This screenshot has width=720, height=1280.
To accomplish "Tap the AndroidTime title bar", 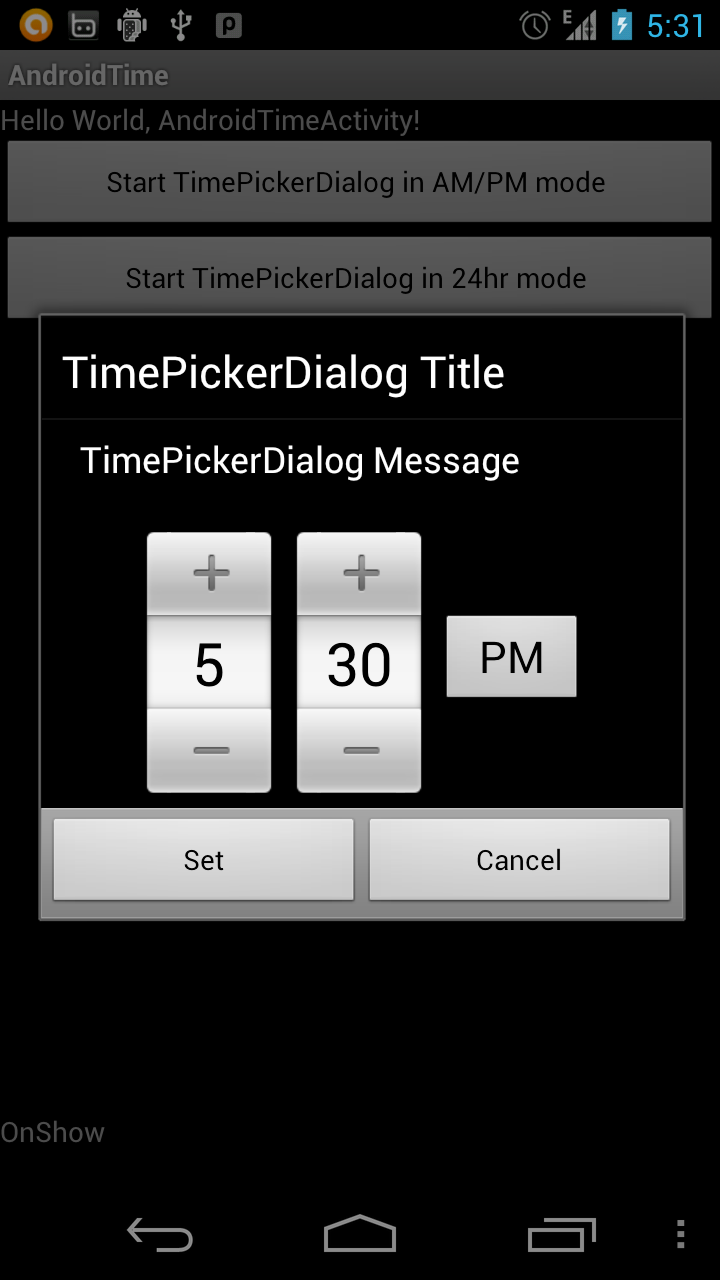I will pyautogui.click(x=86, y=74).
